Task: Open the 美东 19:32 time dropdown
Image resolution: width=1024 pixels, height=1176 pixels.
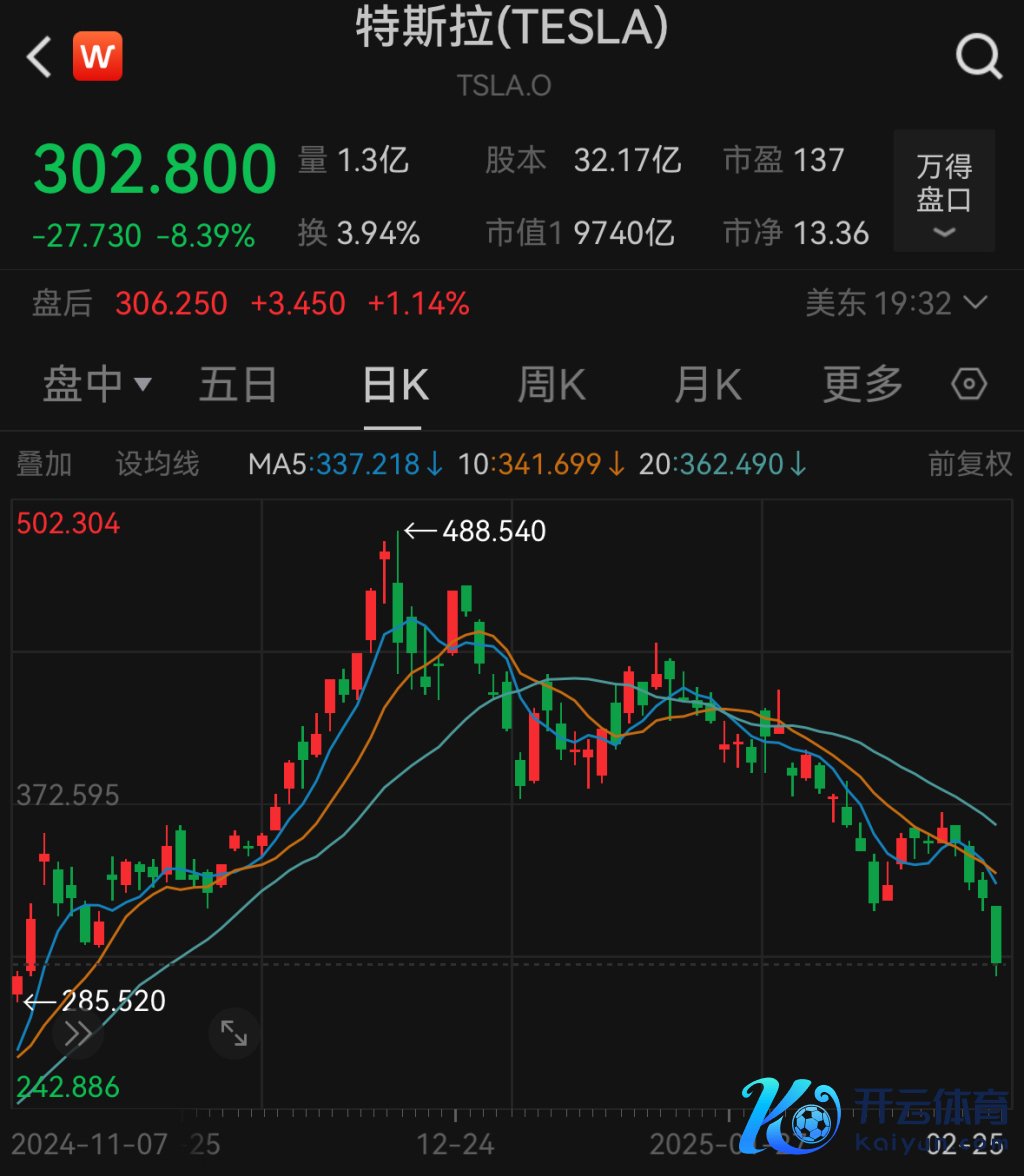Action: pos(896,303)
